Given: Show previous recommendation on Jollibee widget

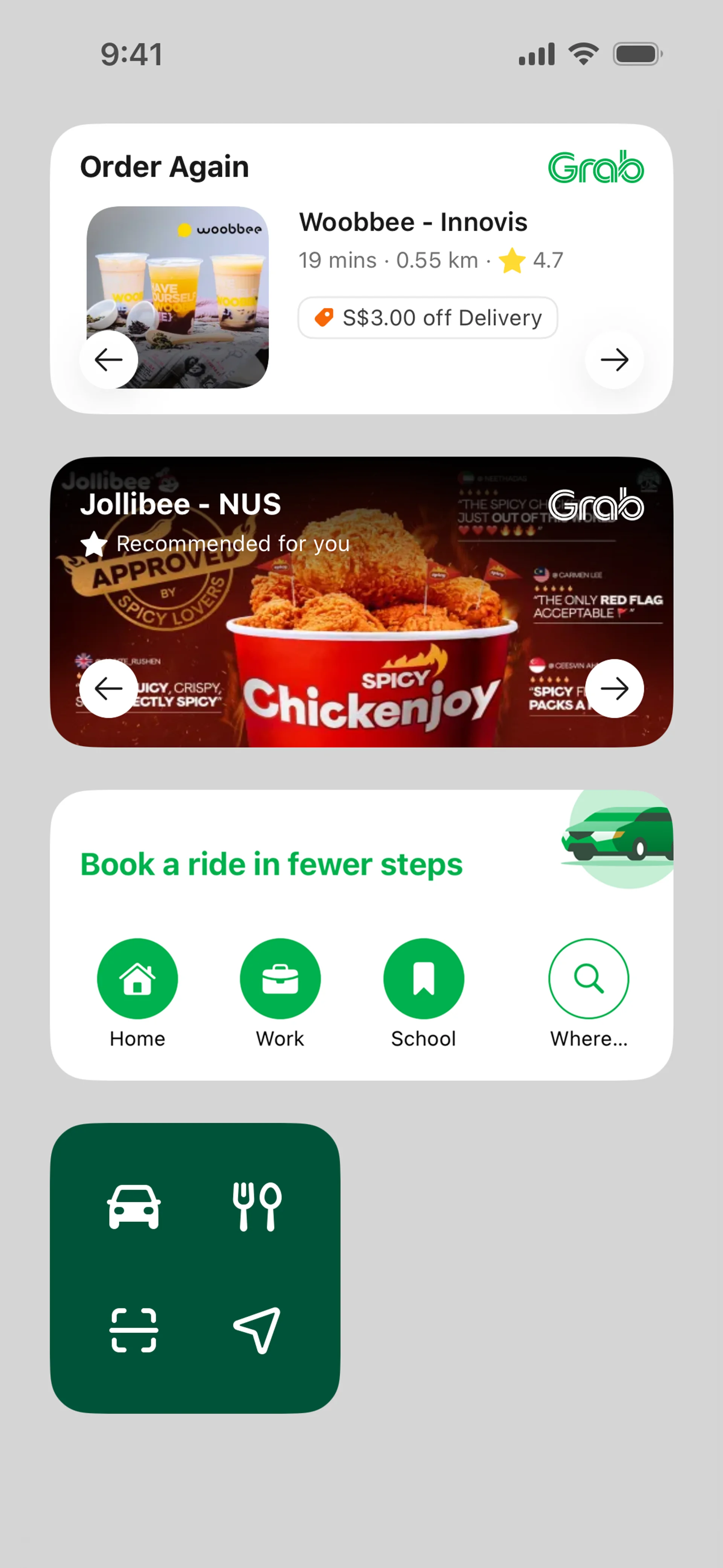Looking at the screenshot, I should coord(108,688).
